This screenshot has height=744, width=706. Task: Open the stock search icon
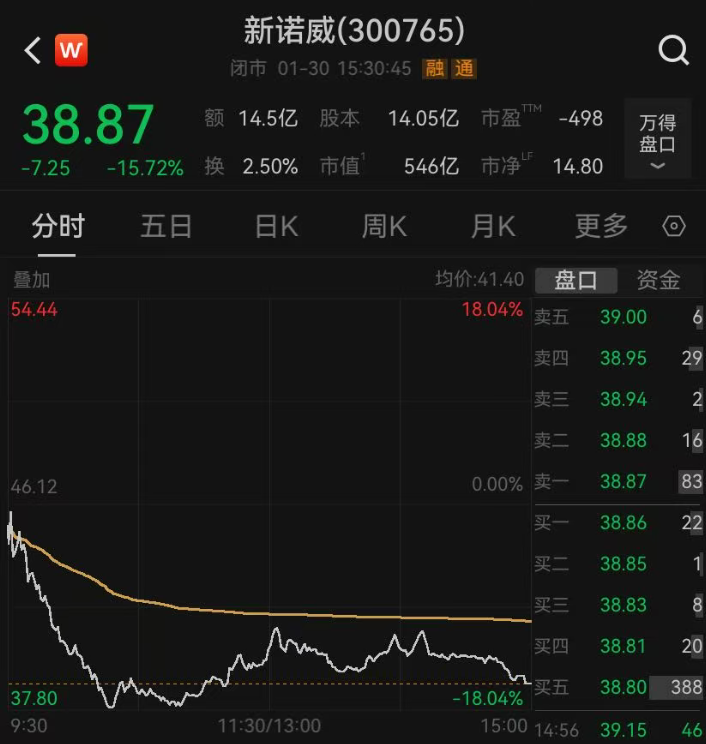673,50
